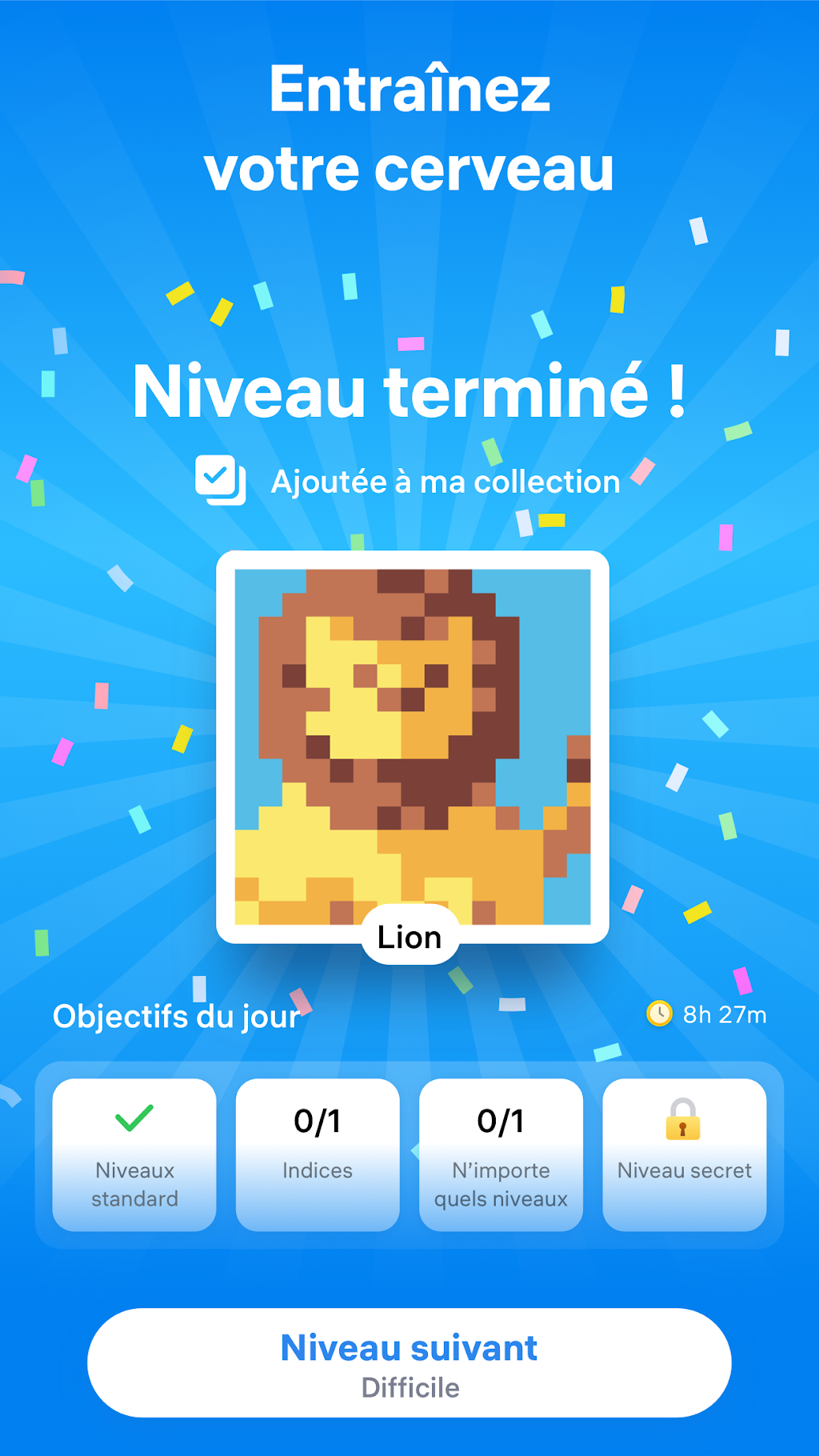This screenshot has width=819, height=1456.
Task: Select the N'importe quels niveaux objective
Action: pyautogui.click(x=501, y=1154)
